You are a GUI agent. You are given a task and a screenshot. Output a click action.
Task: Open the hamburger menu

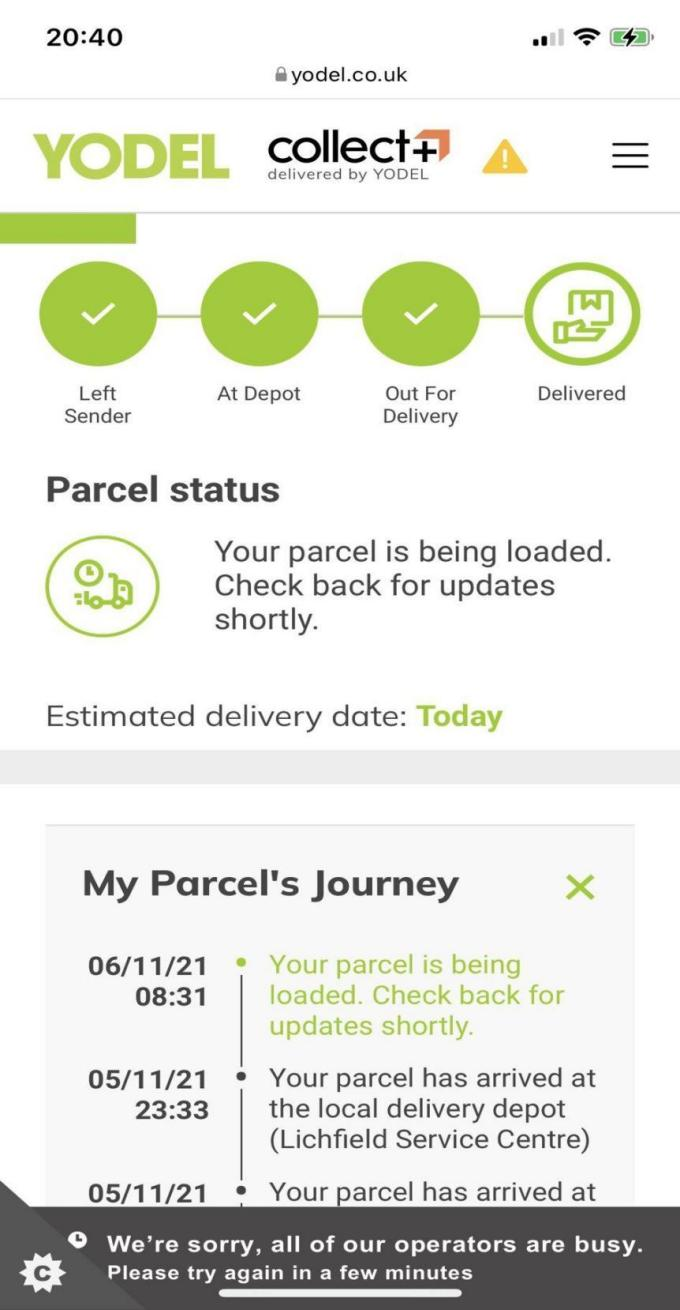[630, 155]
